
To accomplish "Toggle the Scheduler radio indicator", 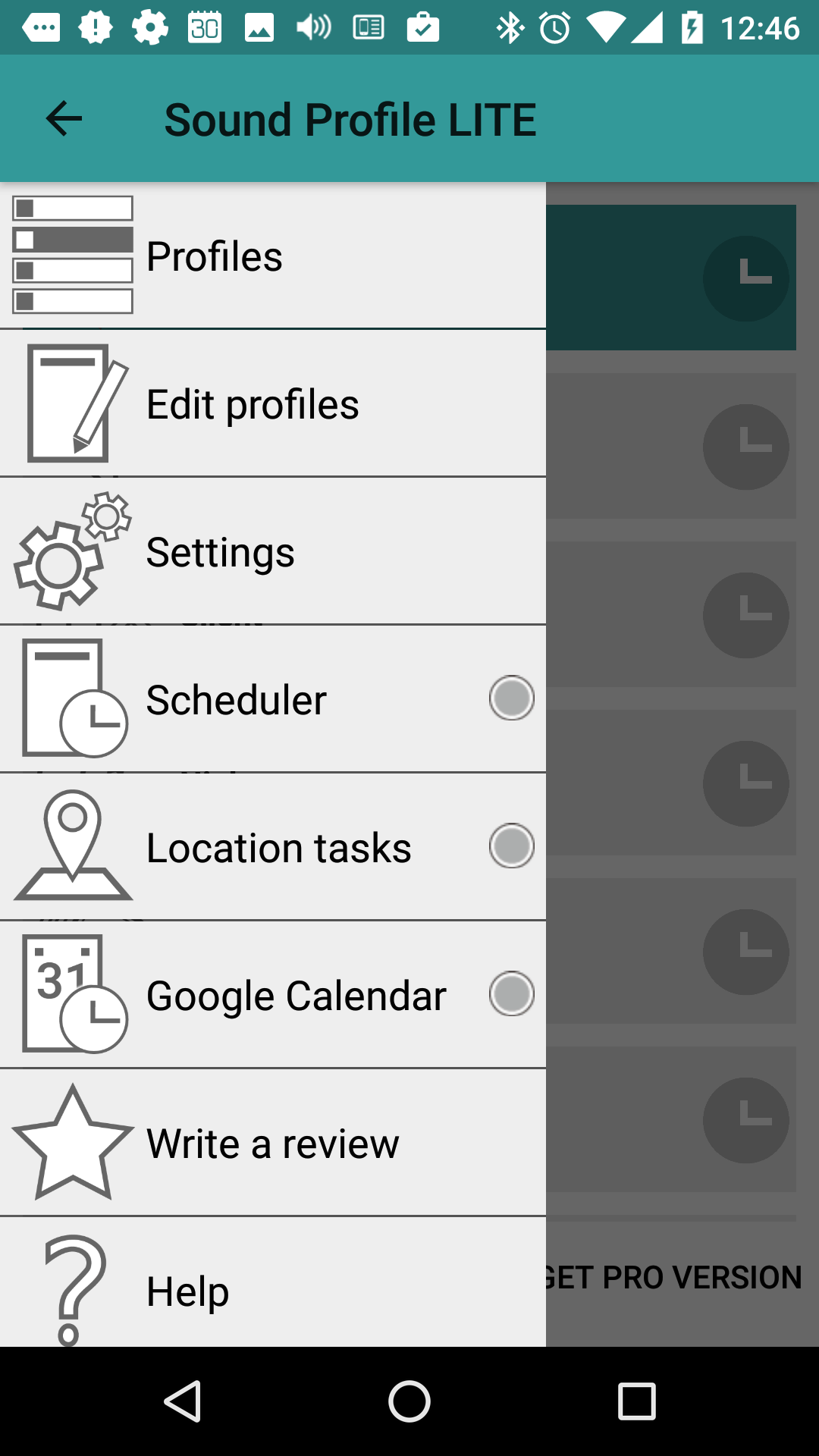I will (x=512, y=698).
